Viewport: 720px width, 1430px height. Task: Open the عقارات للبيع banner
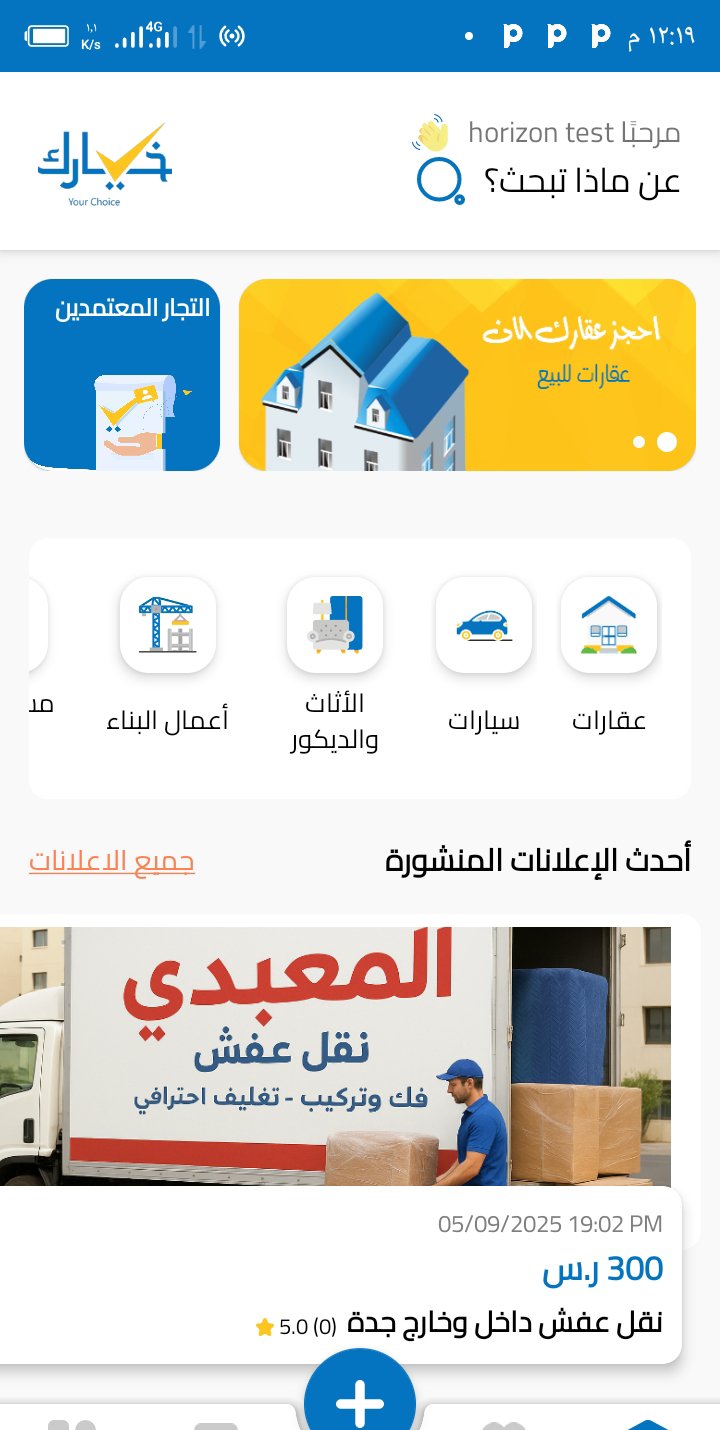tap(467, 375)
